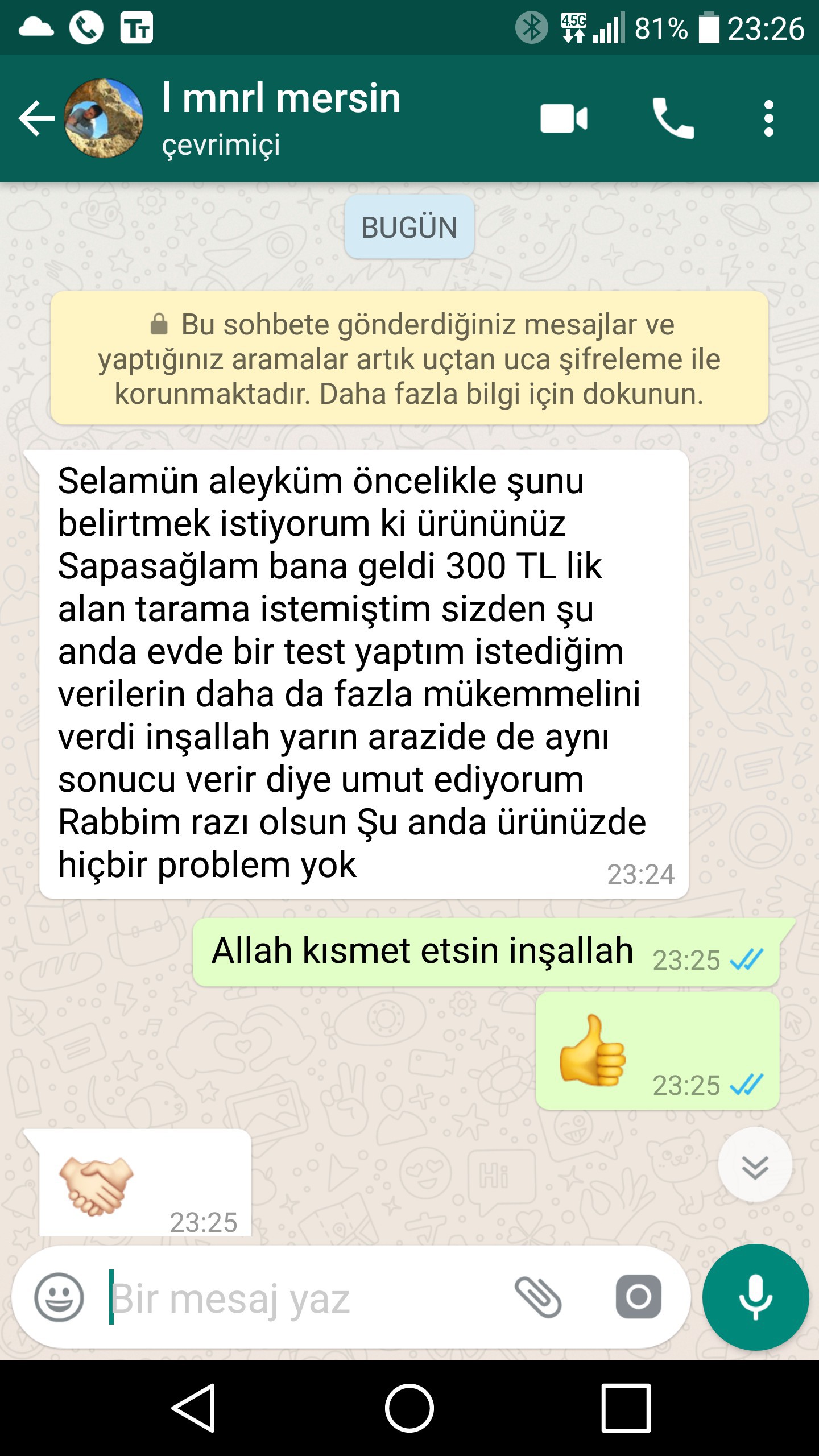
Task: Open recent apps from the navigation bar
Action: pos(626,1408)
